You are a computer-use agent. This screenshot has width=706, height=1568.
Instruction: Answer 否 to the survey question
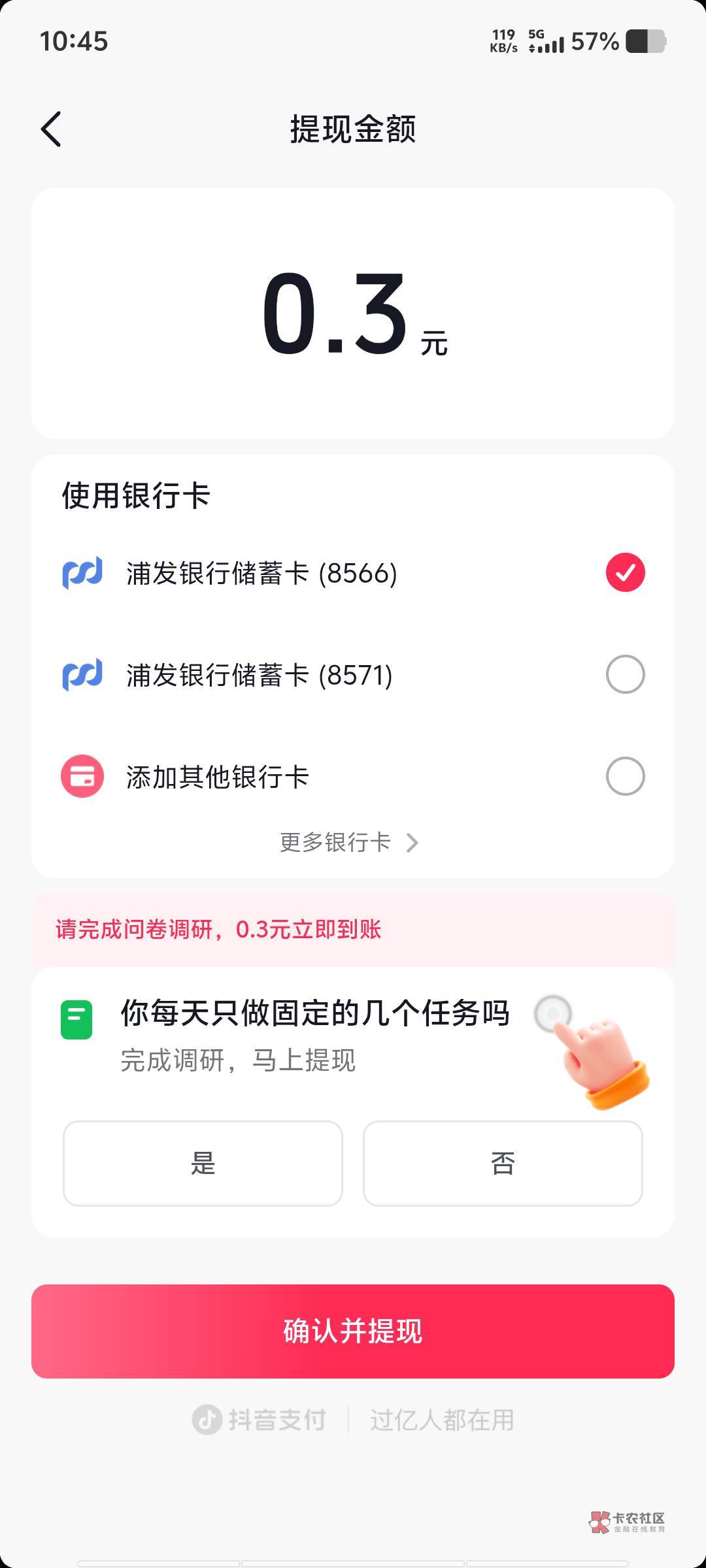coord(503,1163)
